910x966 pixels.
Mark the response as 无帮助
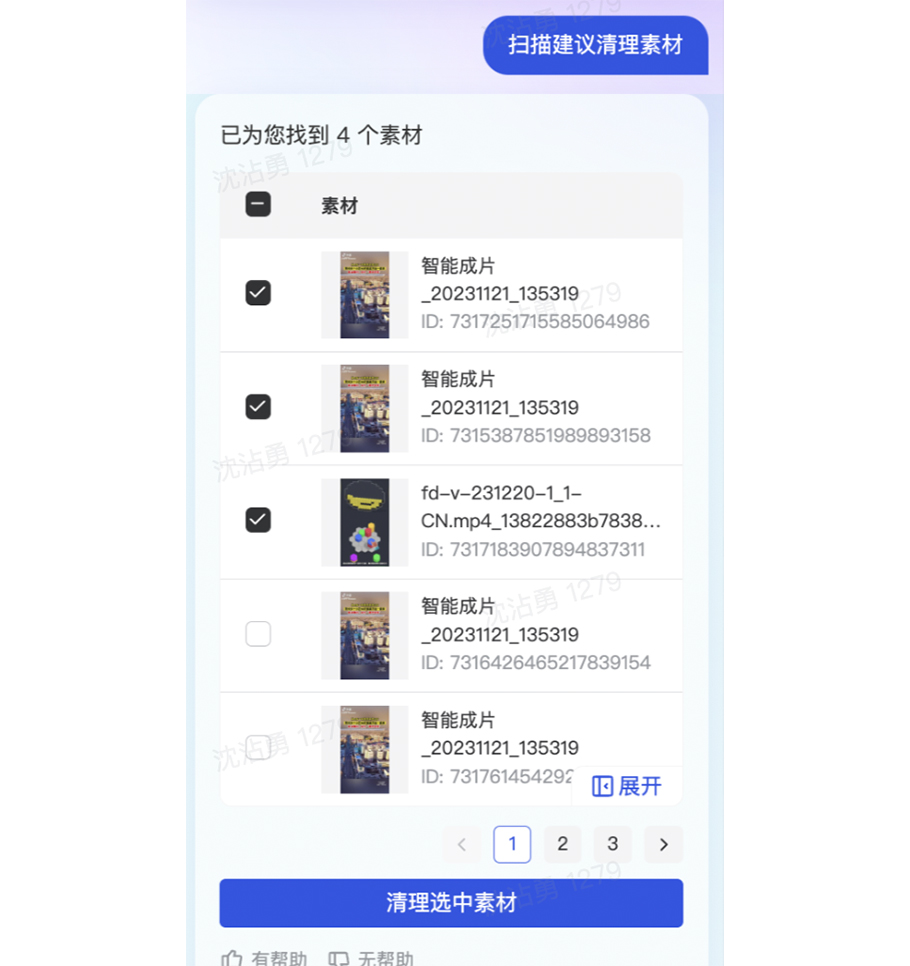(372, 958)
